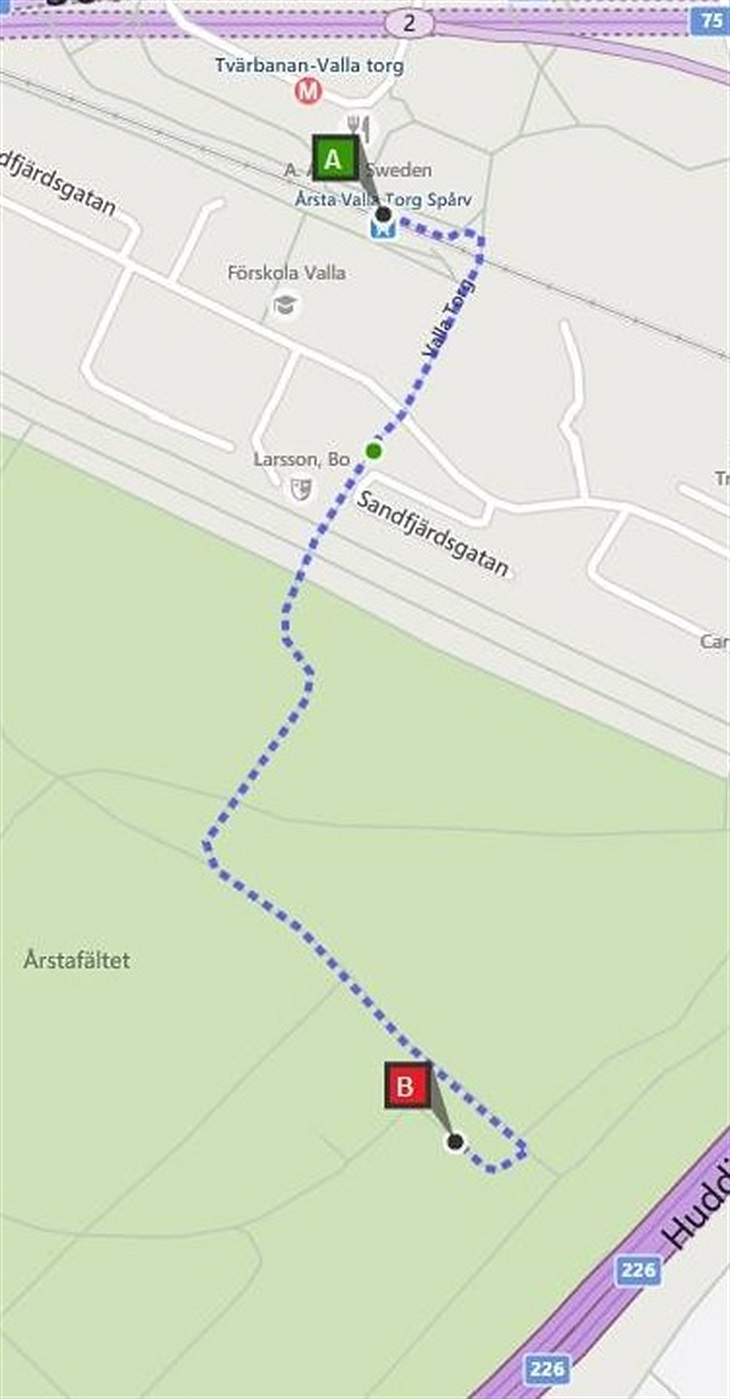Tap the green waypoint dot on the route
Image resolution: width=730 pixels, height=1399 pixels.
click(x=374, y=451)
